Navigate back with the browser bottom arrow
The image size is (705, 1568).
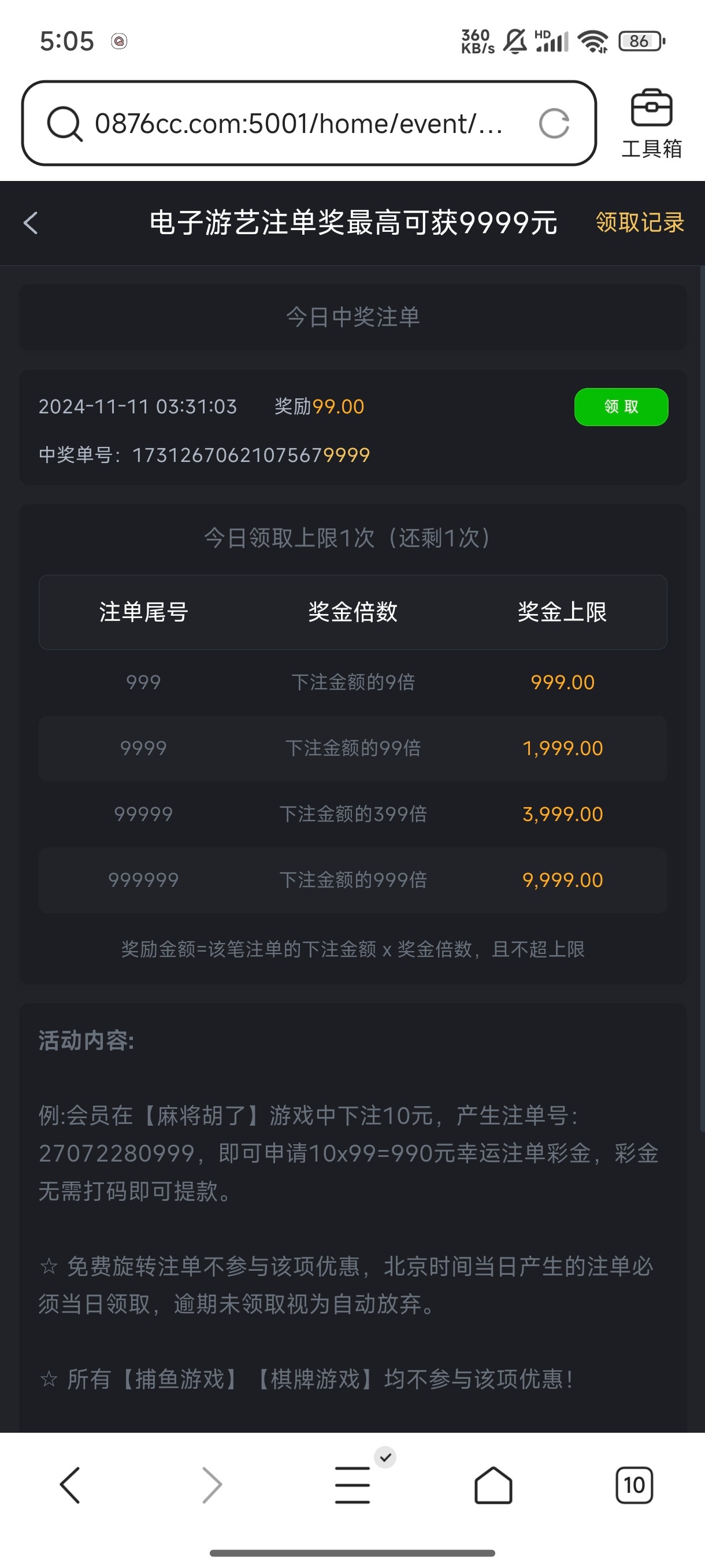click(70, 1485)
